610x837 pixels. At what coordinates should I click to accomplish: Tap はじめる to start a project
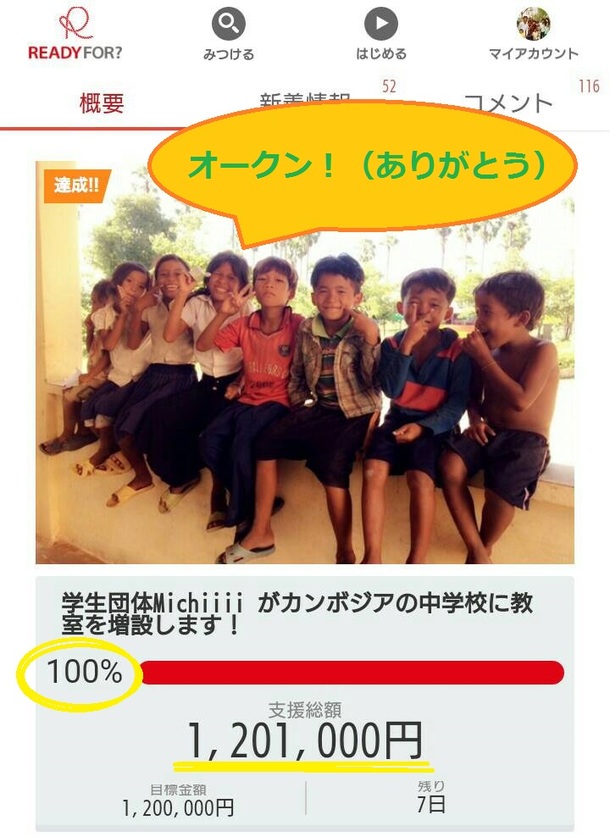380,33
